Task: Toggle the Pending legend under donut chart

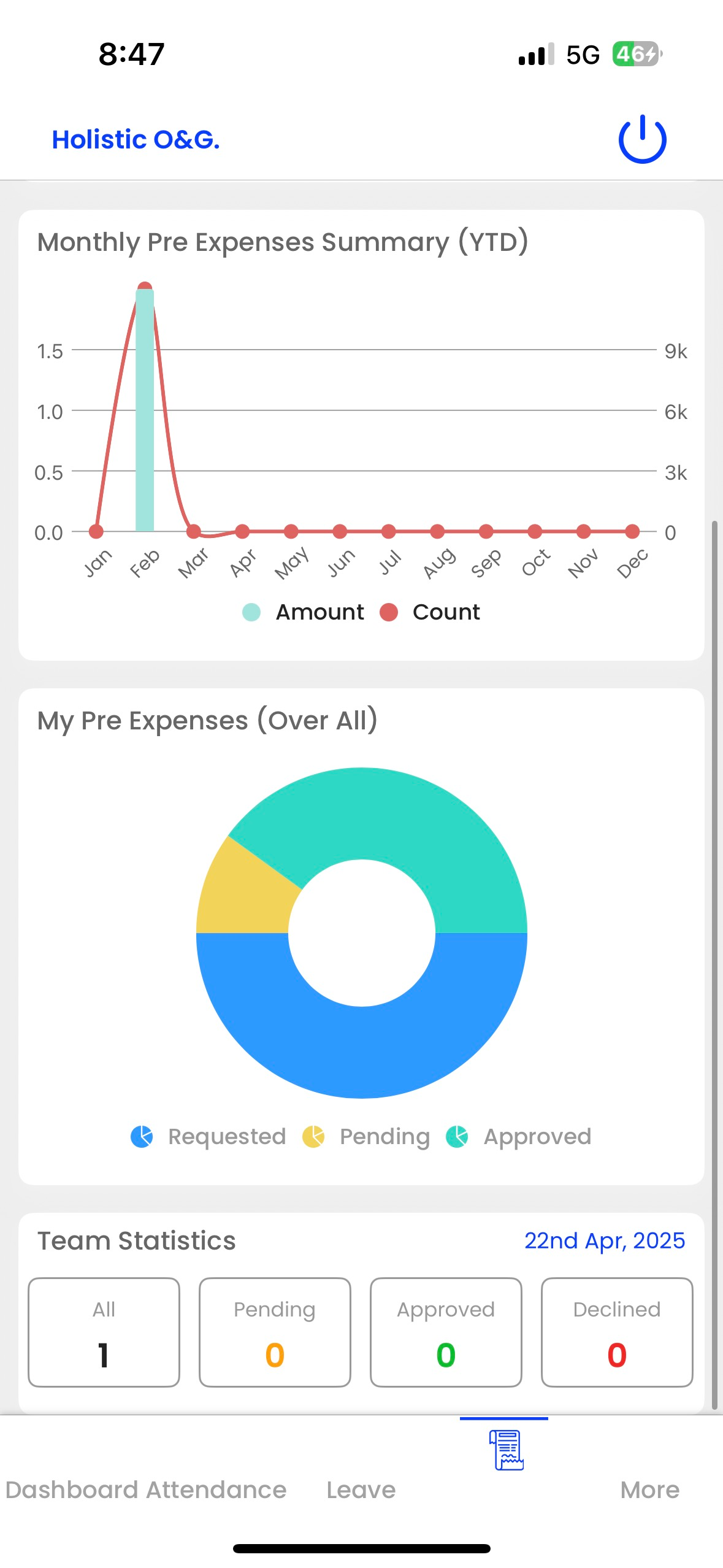Action: 366,1136
